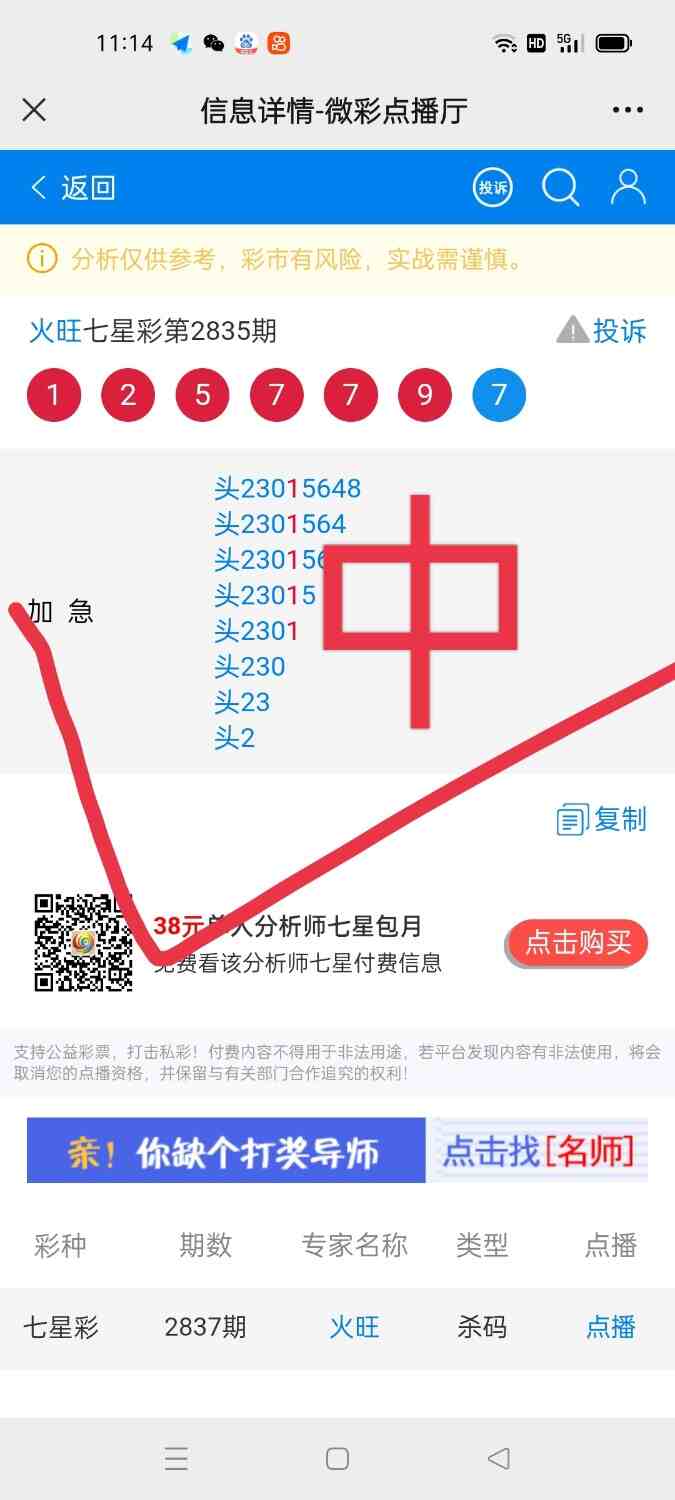
Task: Copy the prediction with 复制
Action: [603, 820]
